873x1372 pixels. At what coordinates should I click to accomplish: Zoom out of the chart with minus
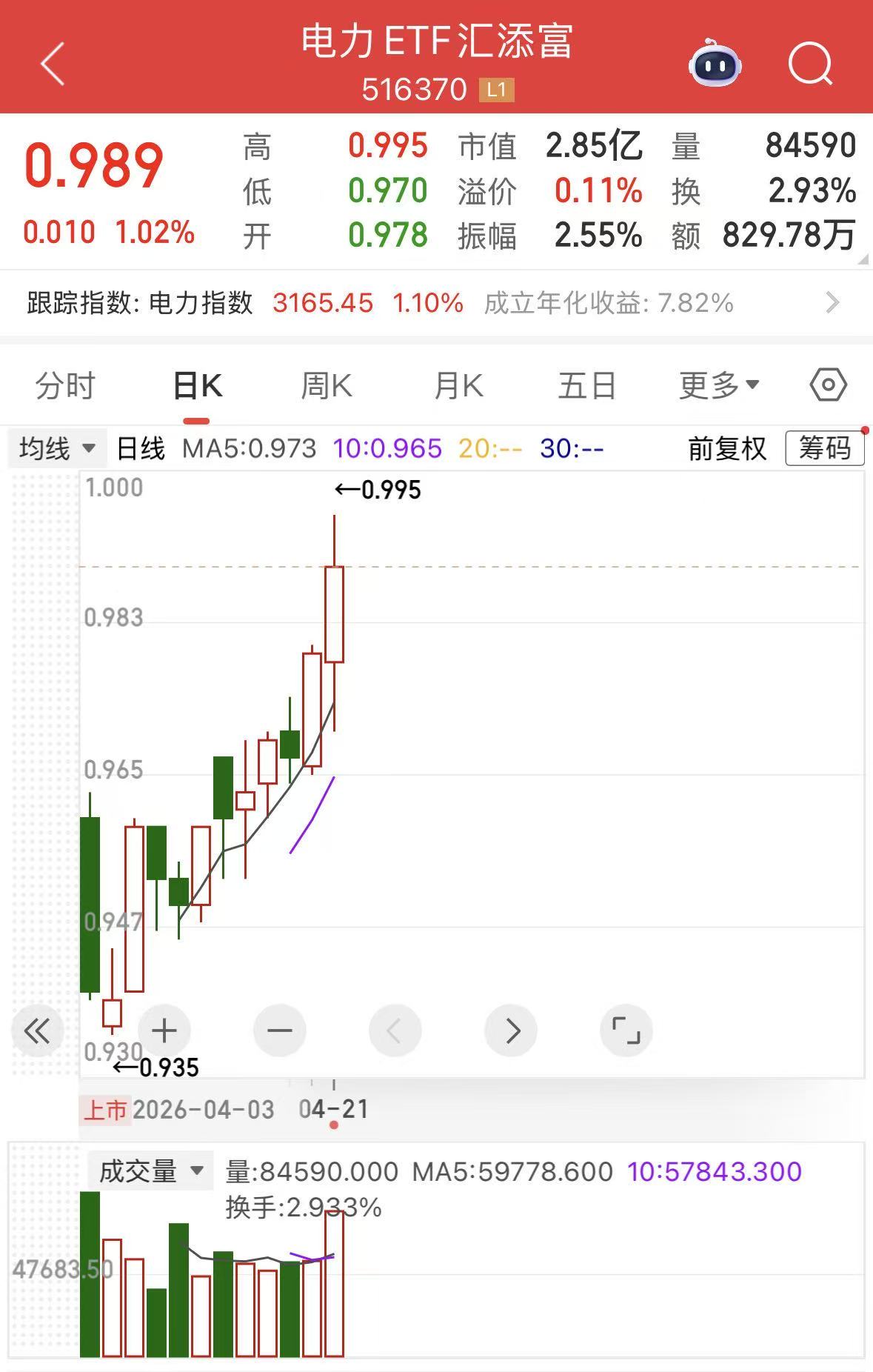click(x=280, y=1030)
